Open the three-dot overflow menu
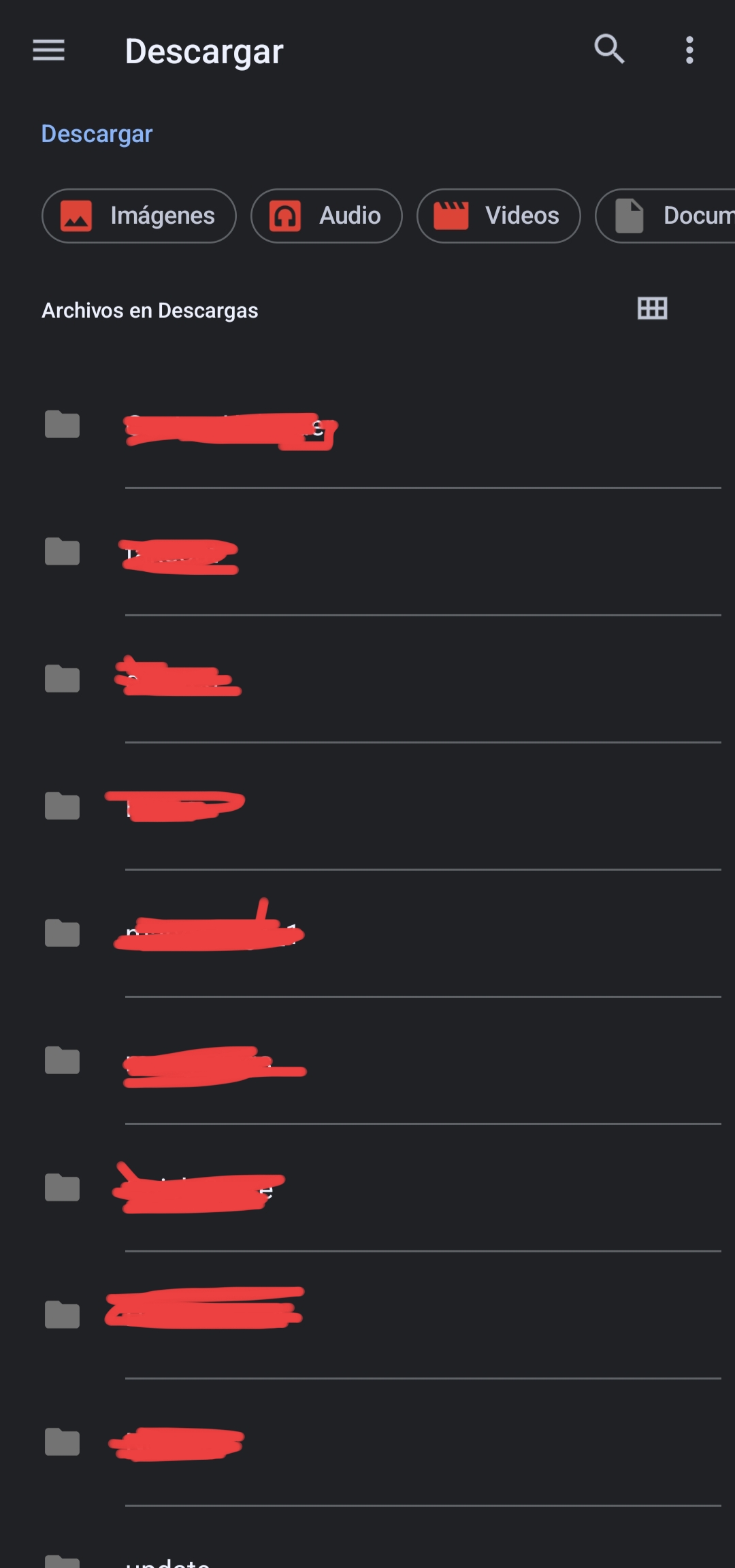The image size is (735, 1568). [x=689, y=50]
